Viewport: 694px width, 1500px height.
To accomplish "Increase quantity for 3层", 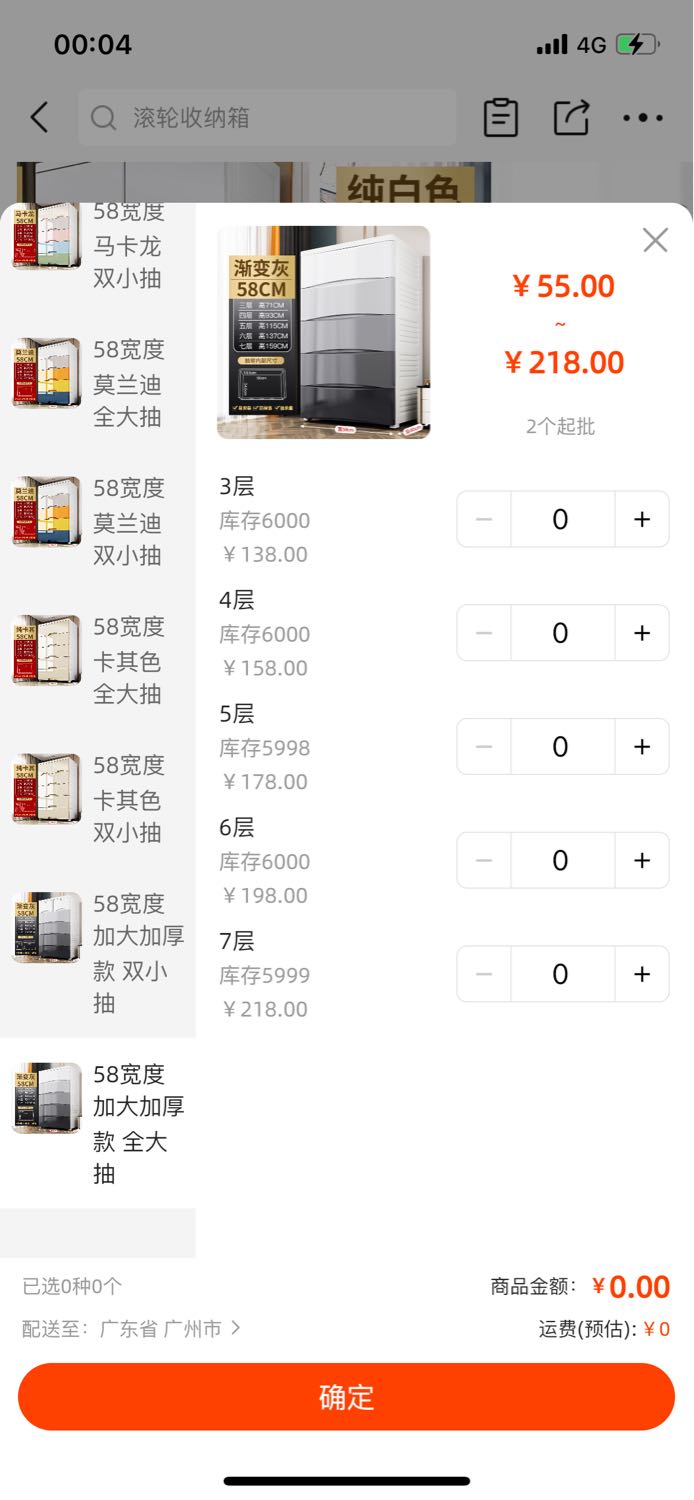I will (642, 519).
